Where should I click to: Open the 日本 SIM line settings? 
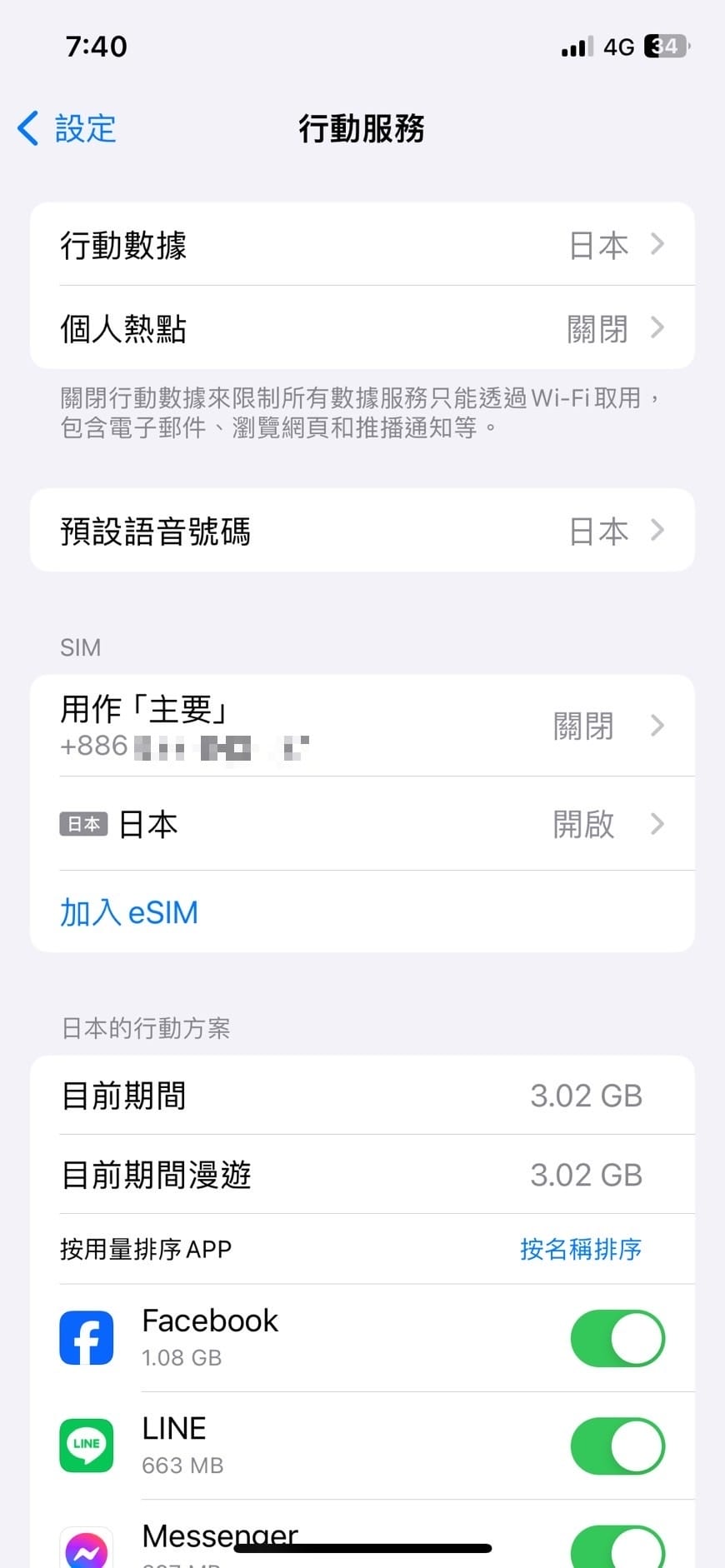[x=362, y=824]
